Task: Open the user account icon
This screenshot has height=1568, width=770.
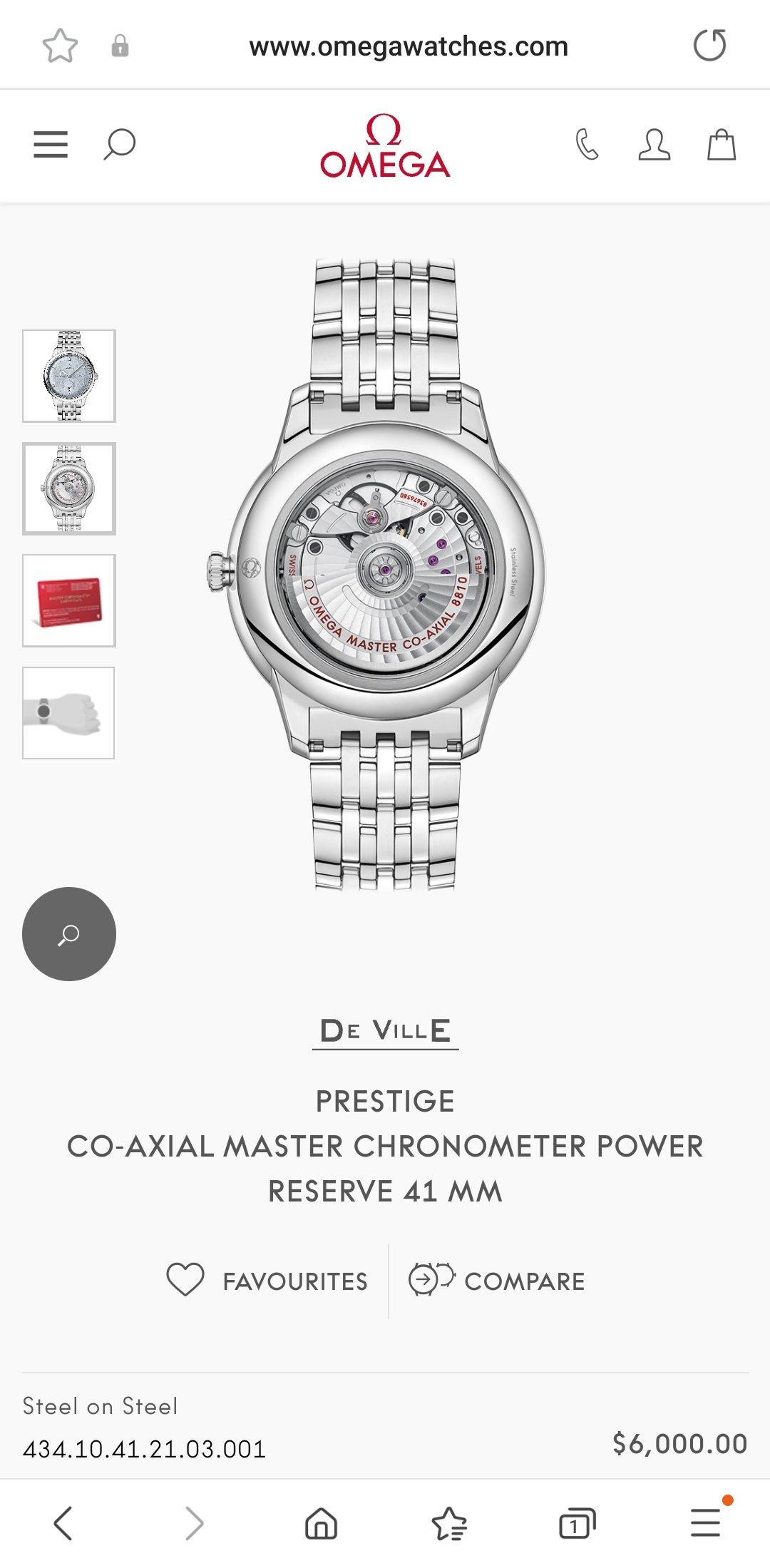Action: [x=654, y=145]
